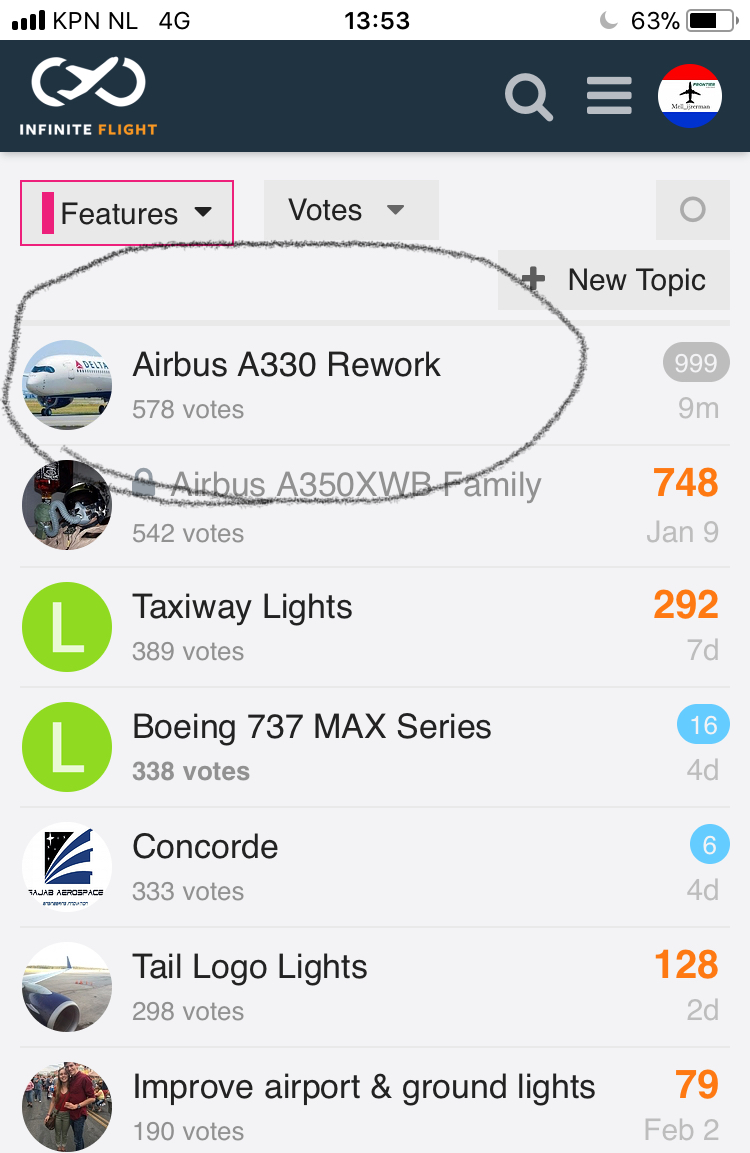This screenshot has width=750, height=1153.
Task: Expand the Features category dropdown
Action: 127,213
